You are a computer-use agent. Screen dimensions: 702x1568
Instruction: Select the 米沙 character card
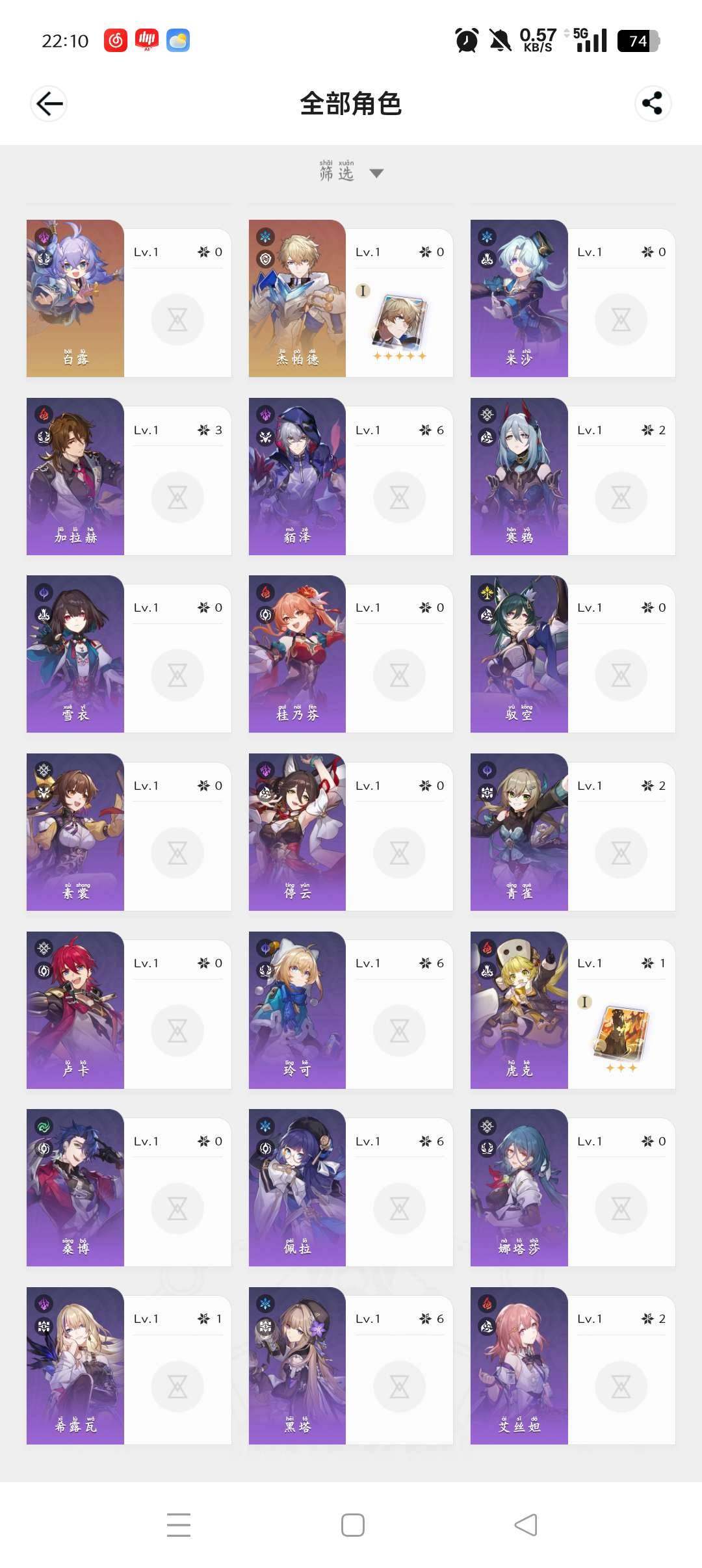573,298
